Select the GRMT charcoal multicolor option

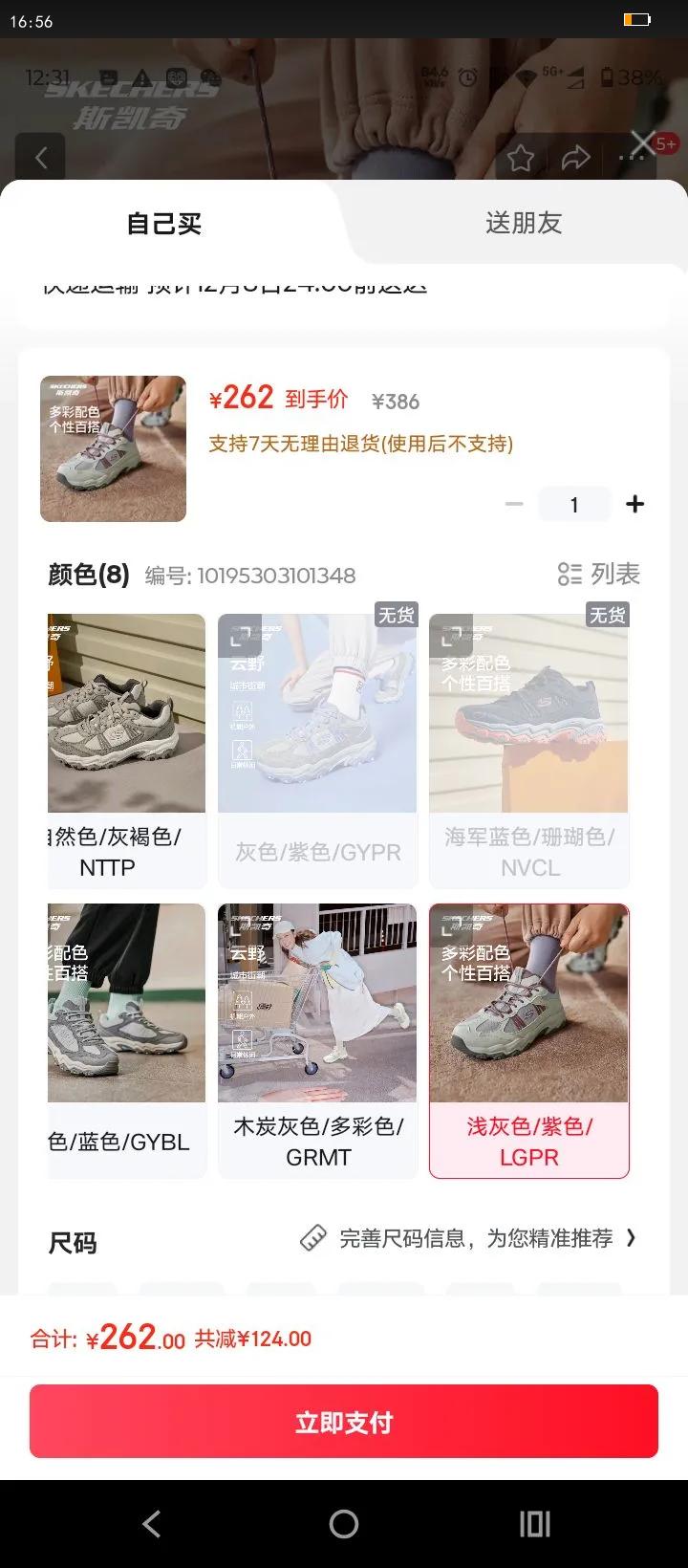tap(317, 1040)
